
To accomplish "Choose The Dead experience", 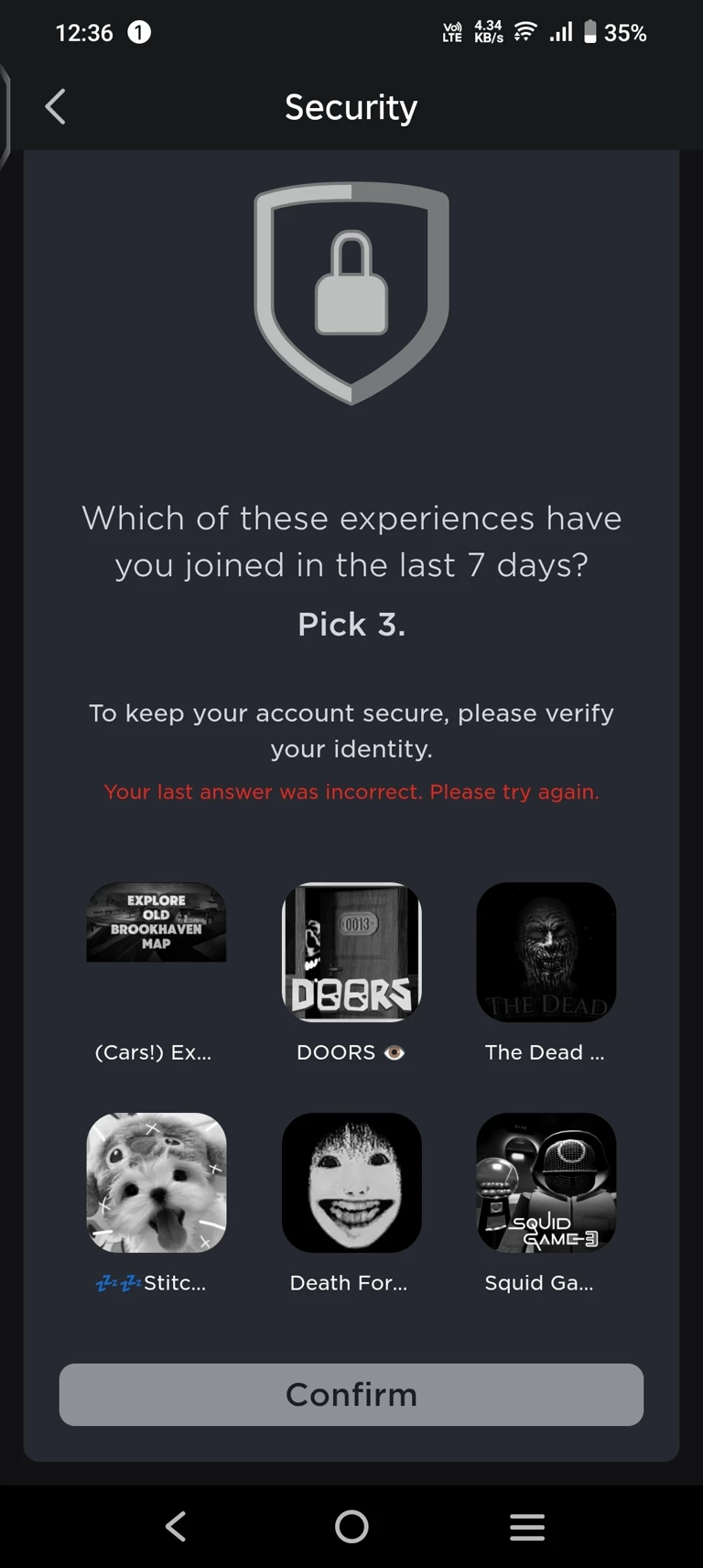I will (x=546, y=953).
